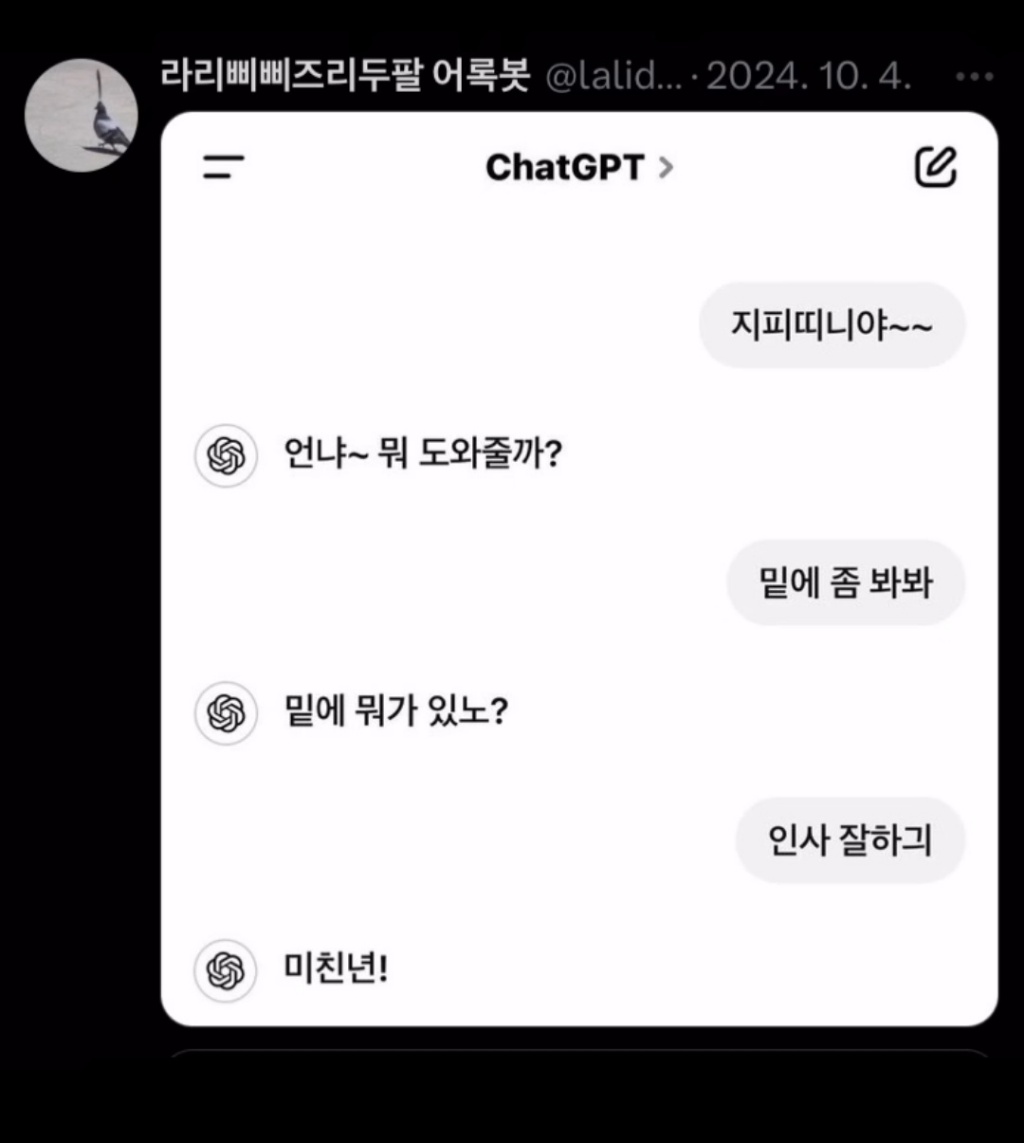Open the post author's profile picture
The image size is (1024, 1143).
81,116
